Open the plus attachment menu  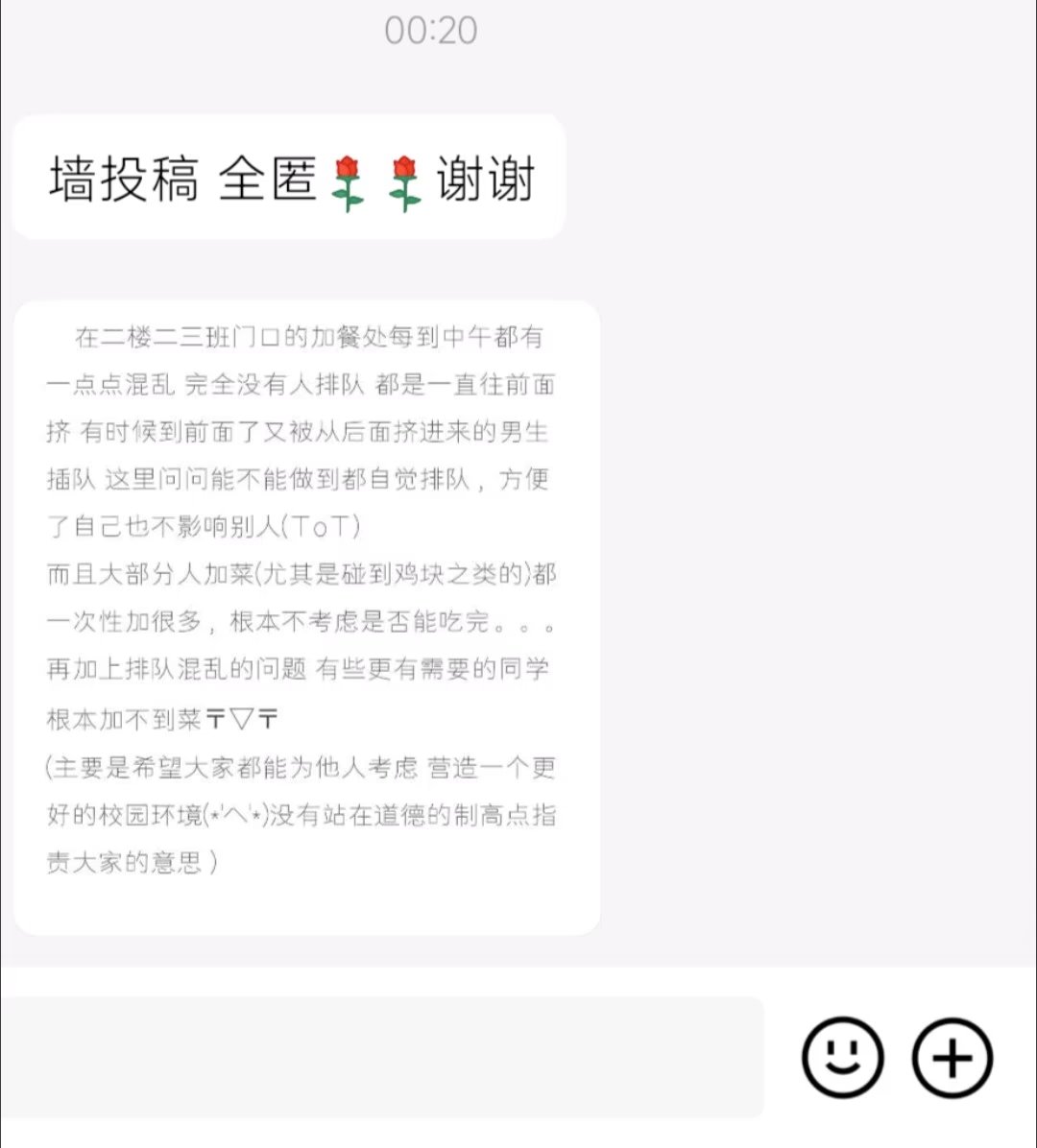[x=953, y=1057]
